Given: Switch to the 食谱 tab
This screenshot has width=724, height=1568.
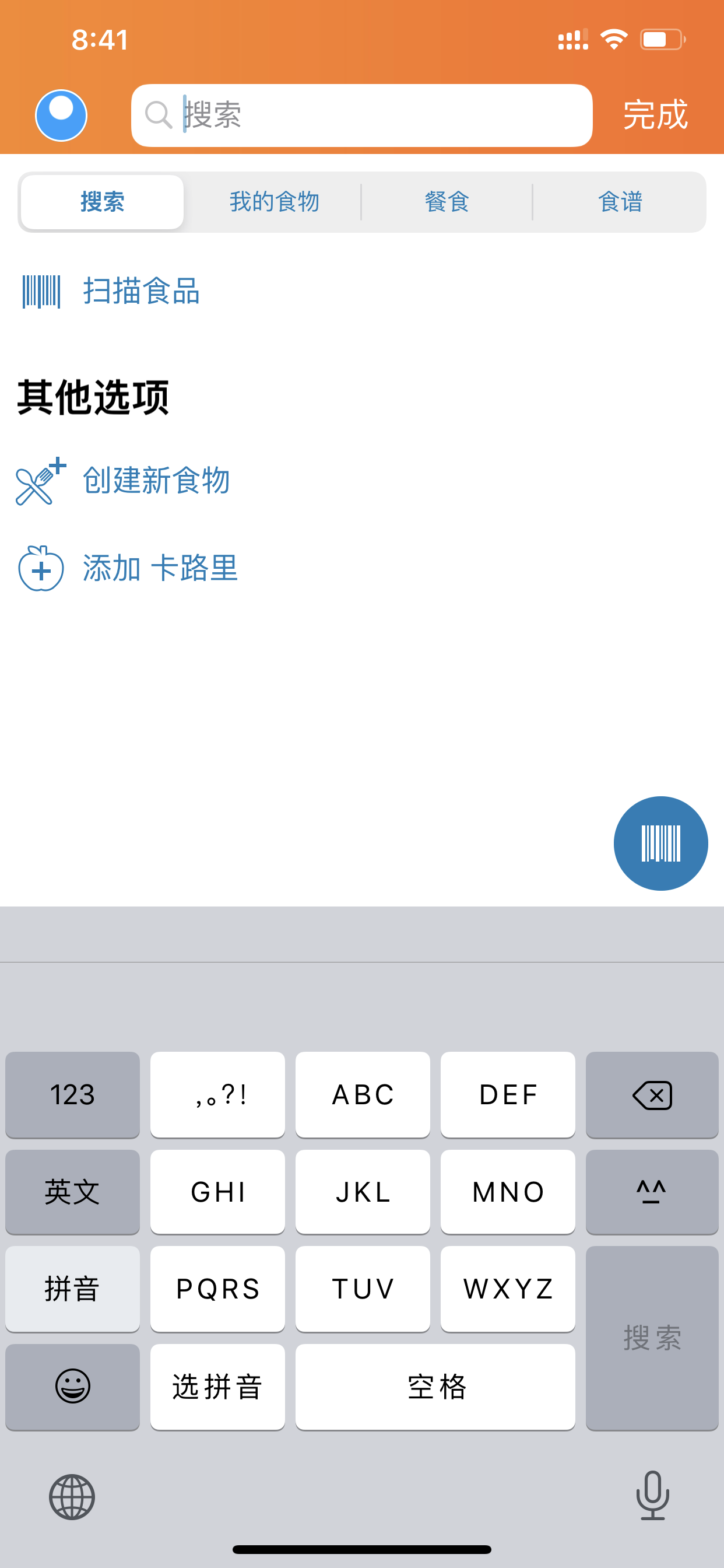Looking at the screenshot, I should [x=620, y=202].
